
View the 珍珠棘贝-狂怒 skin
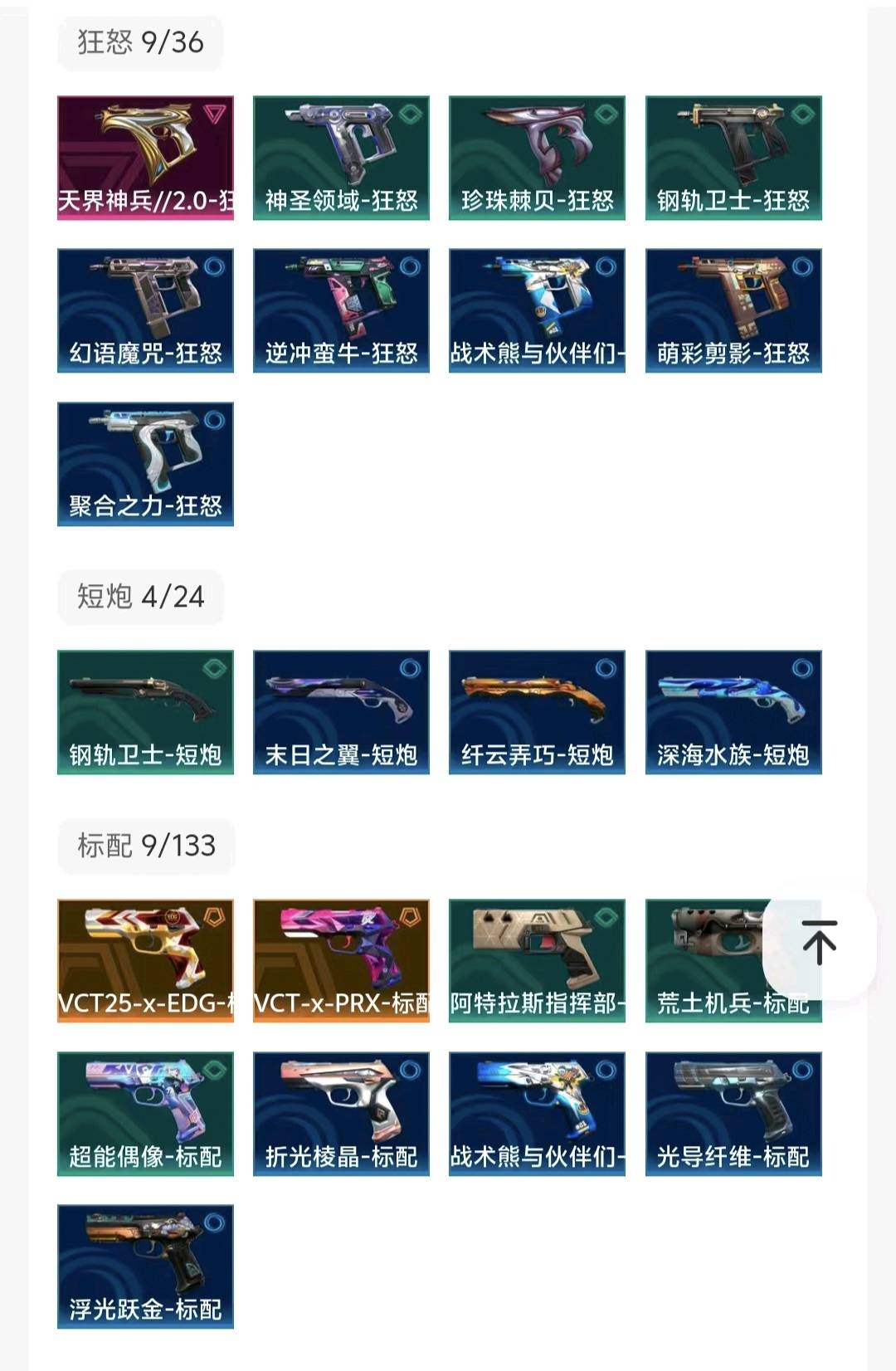pos(537,158)
